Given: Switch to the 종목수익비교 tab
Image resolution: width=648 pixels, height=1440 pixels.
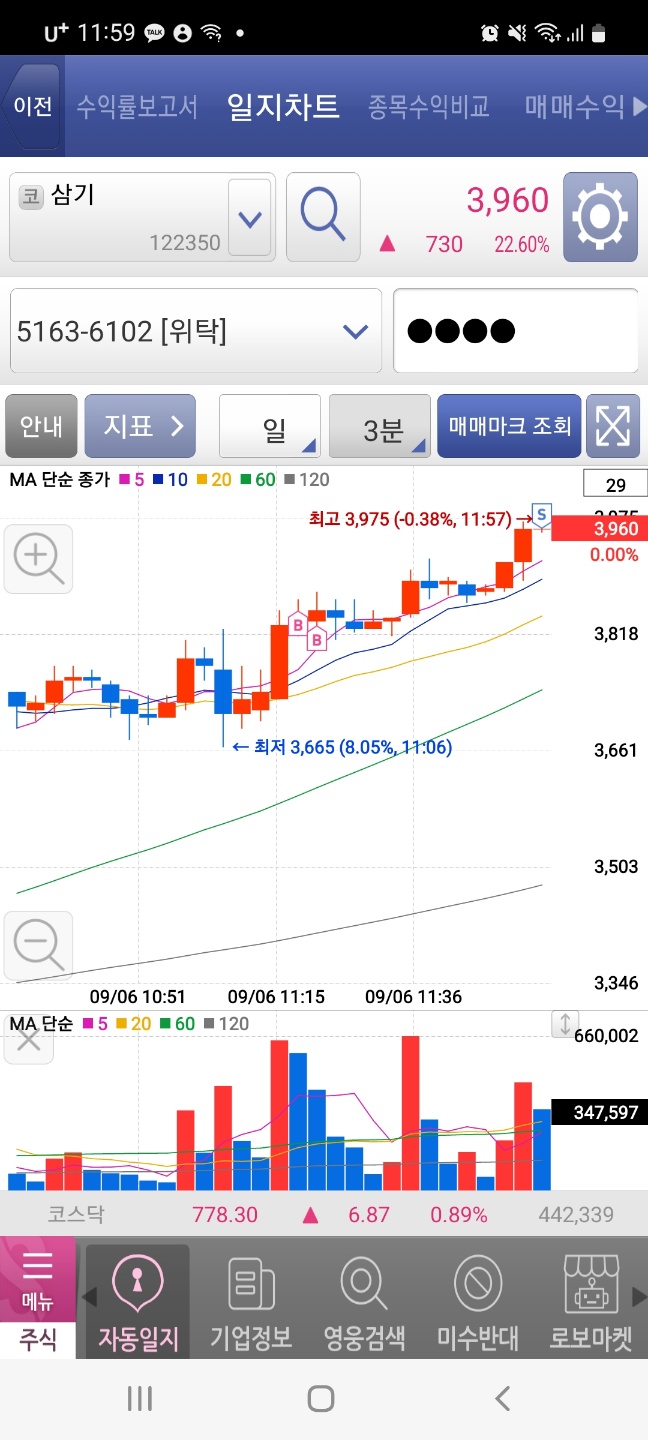Looking at the screenshot, I should coord(429,106).
